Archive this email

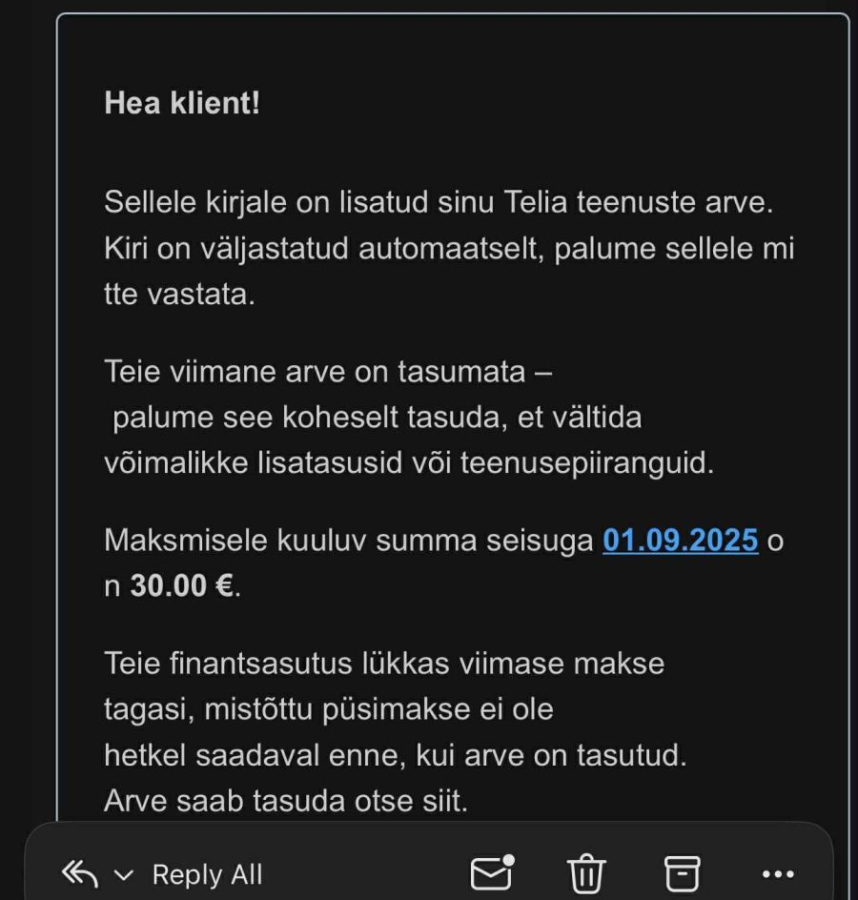(682, 874)
